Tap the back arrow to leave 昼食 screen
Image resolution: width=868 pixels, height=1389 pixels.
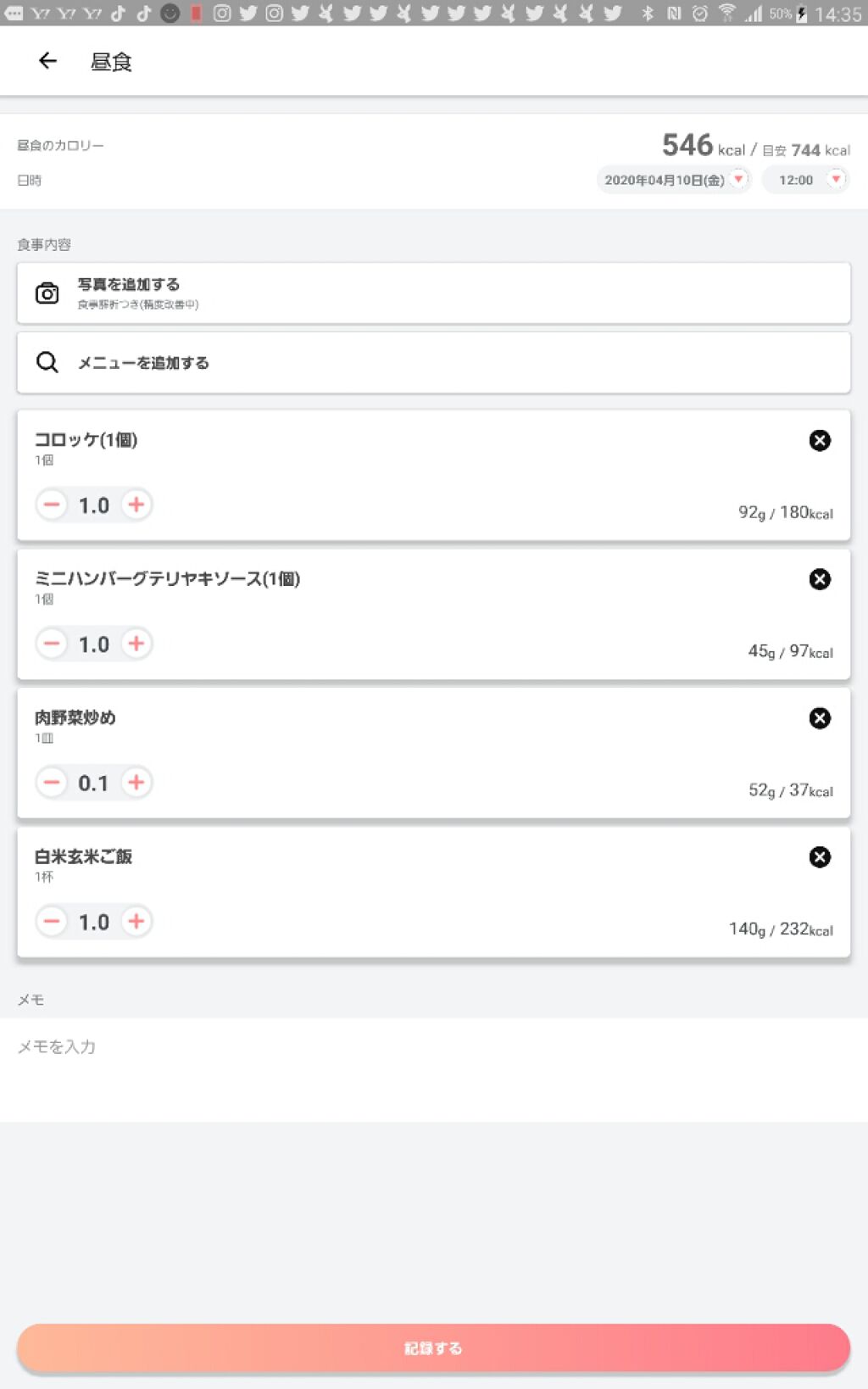click(x=47, y=60)
